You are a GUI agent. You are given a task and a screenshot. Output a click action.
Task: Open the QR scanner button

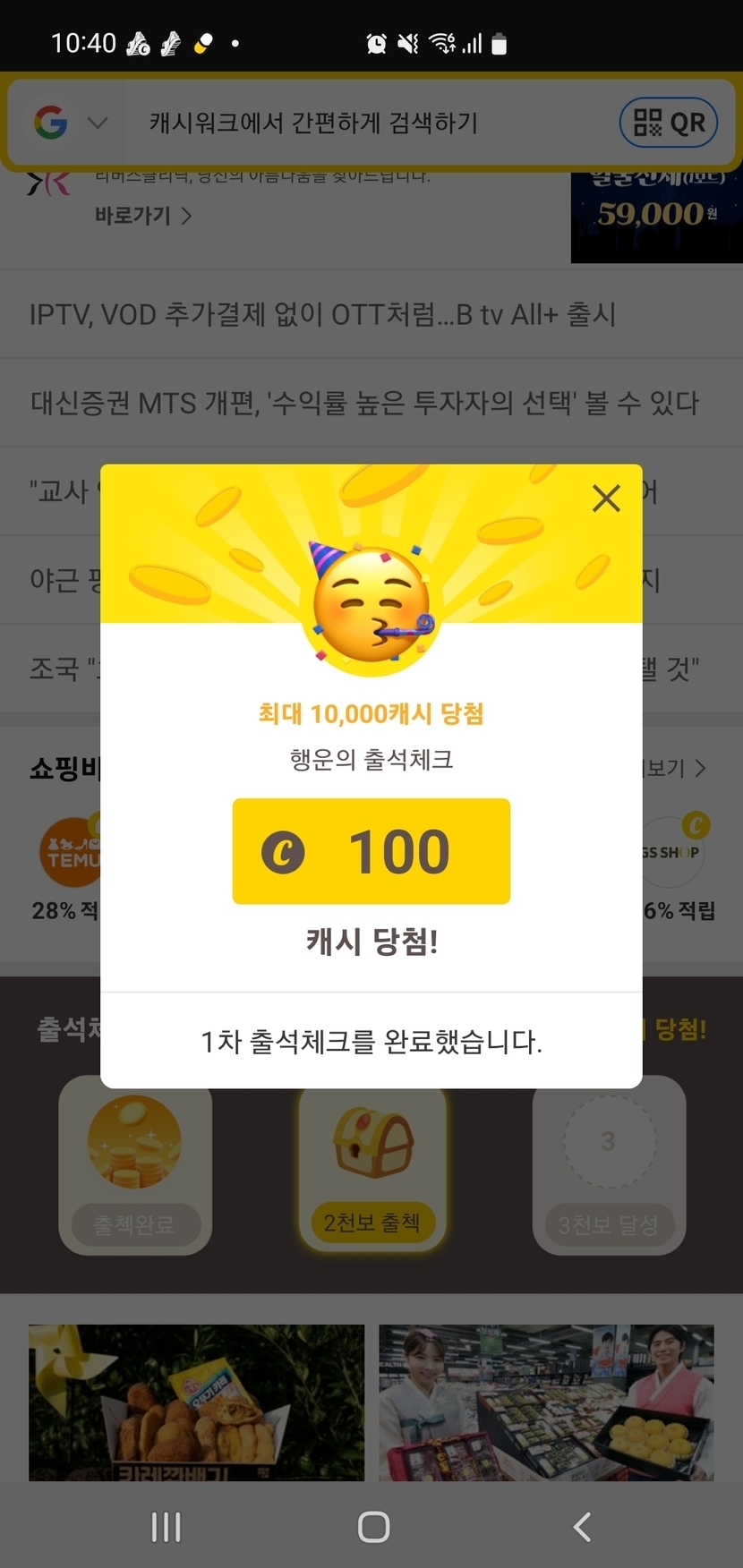[669, 123]
